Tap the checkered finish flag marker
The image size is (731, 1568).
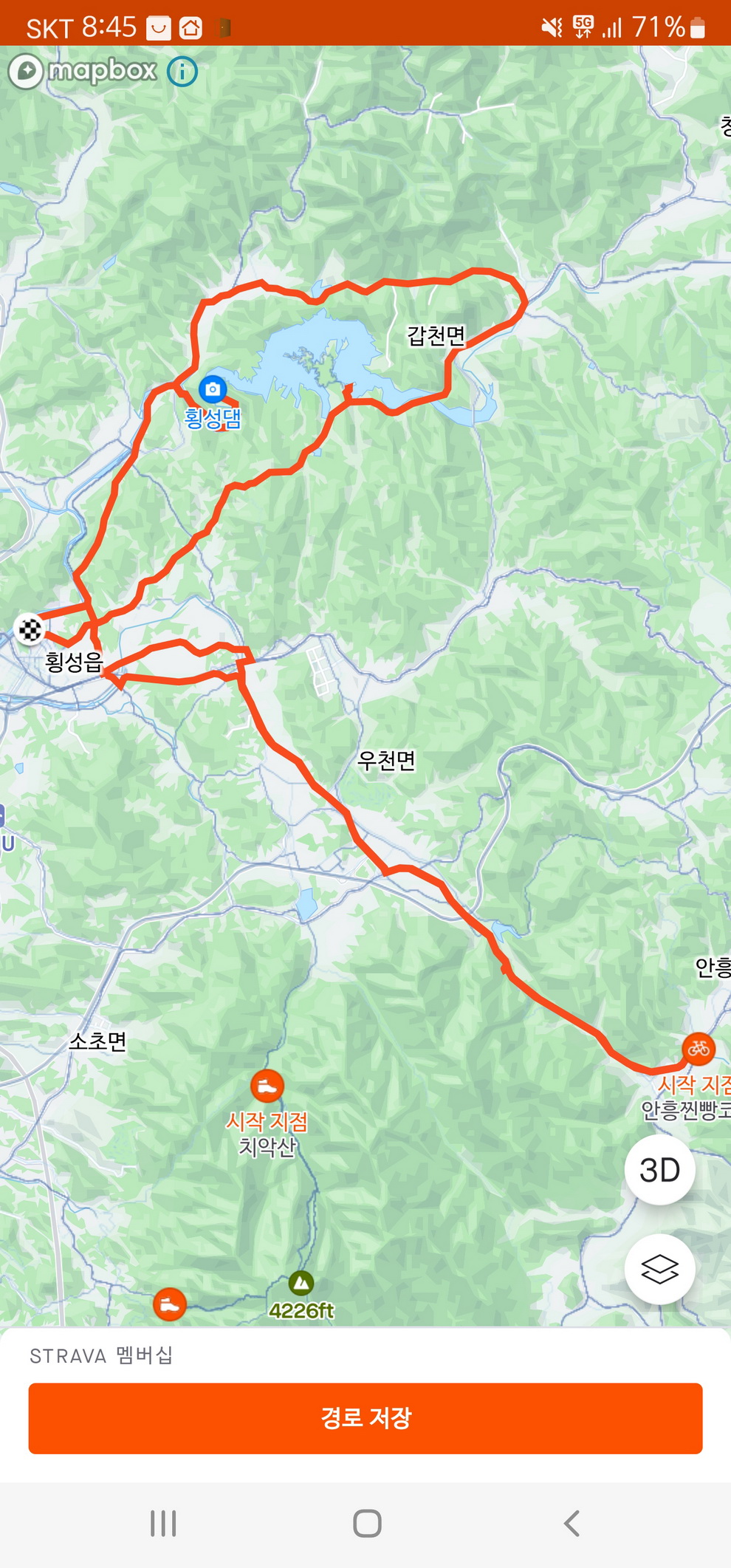click(30, 630)
